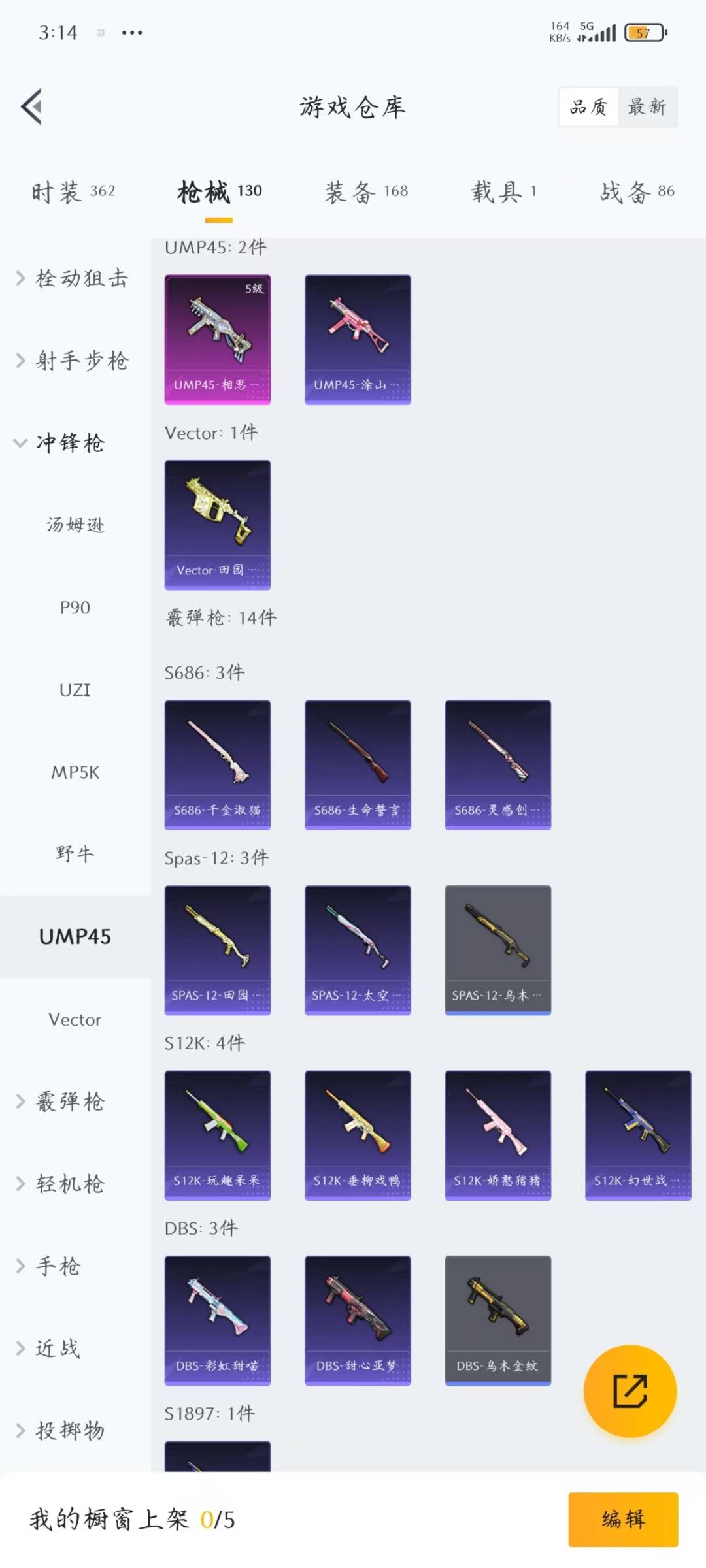706x1568 pixels.
Task: Tap the orange share floating button
Action: point(630,1390)
